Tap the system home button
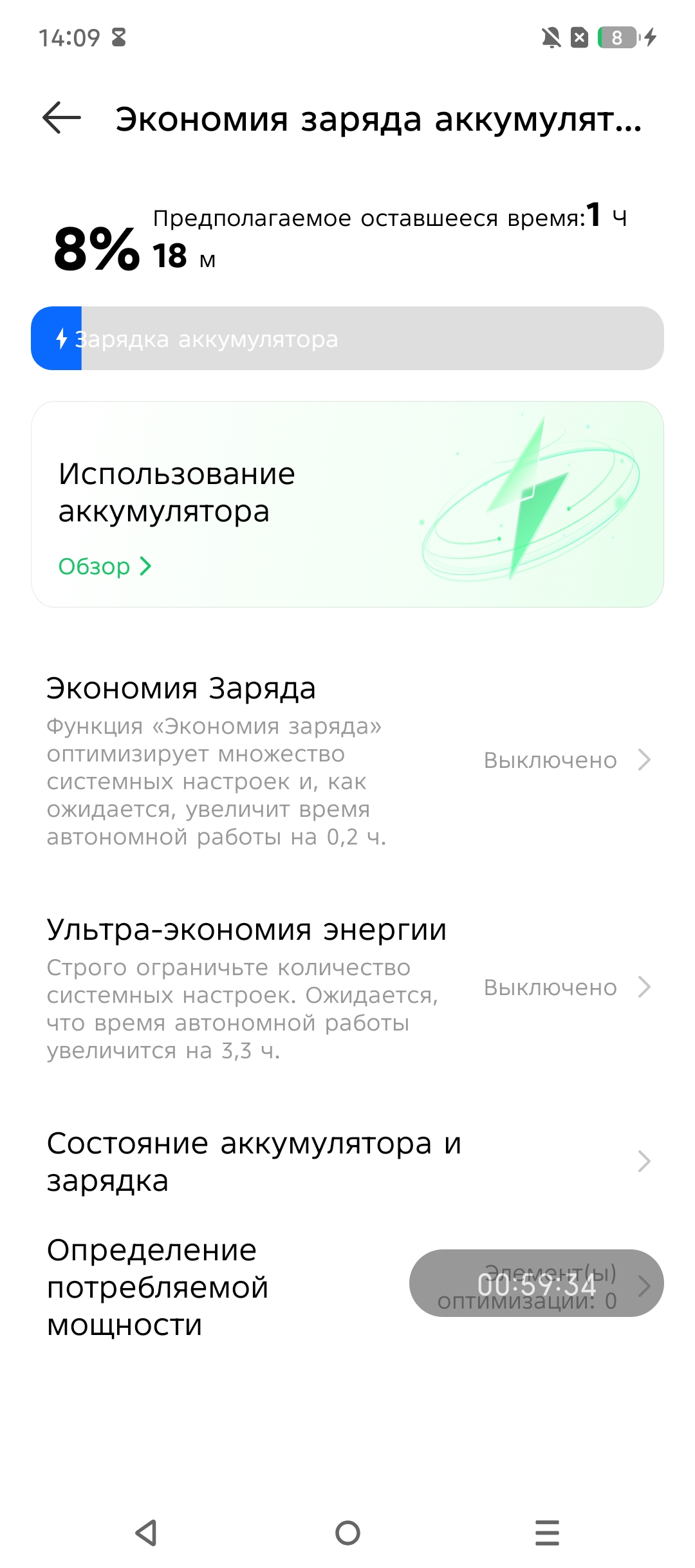 (x=347, y=1533)
